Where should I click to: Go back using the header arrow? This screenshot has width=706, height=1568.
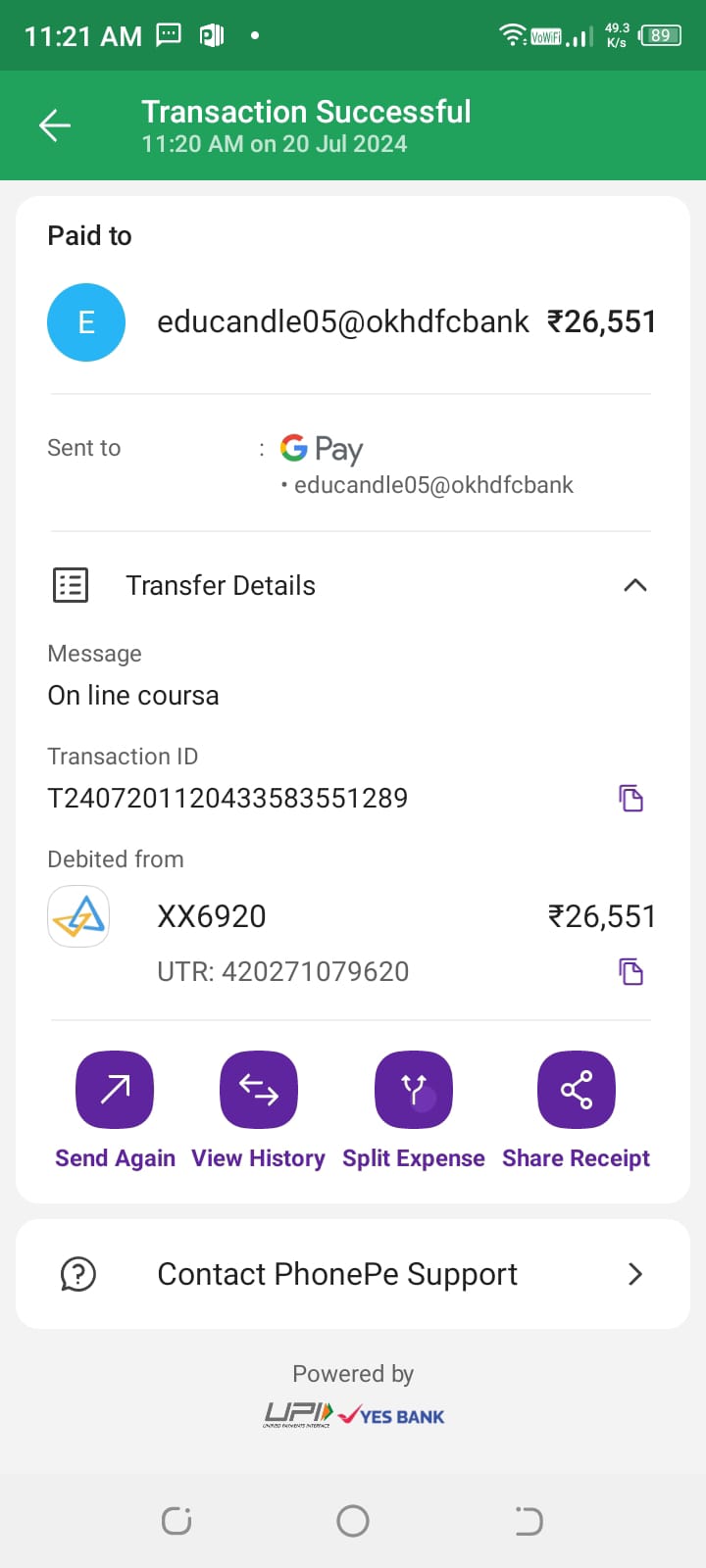click(55, 125)
